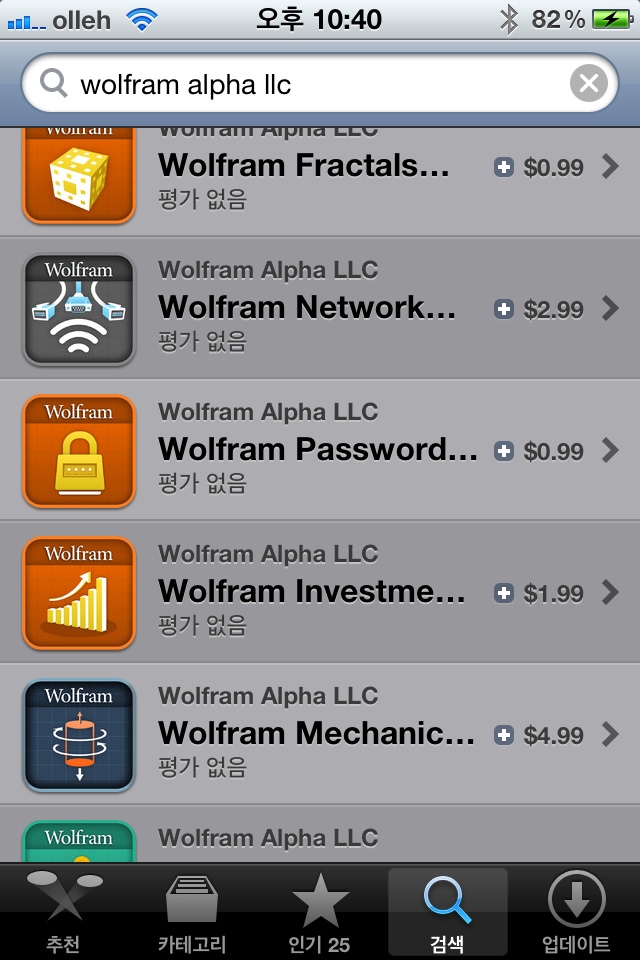Open Wolfram Investment app listing
The image size is (640, 960).
coord(320,592)
